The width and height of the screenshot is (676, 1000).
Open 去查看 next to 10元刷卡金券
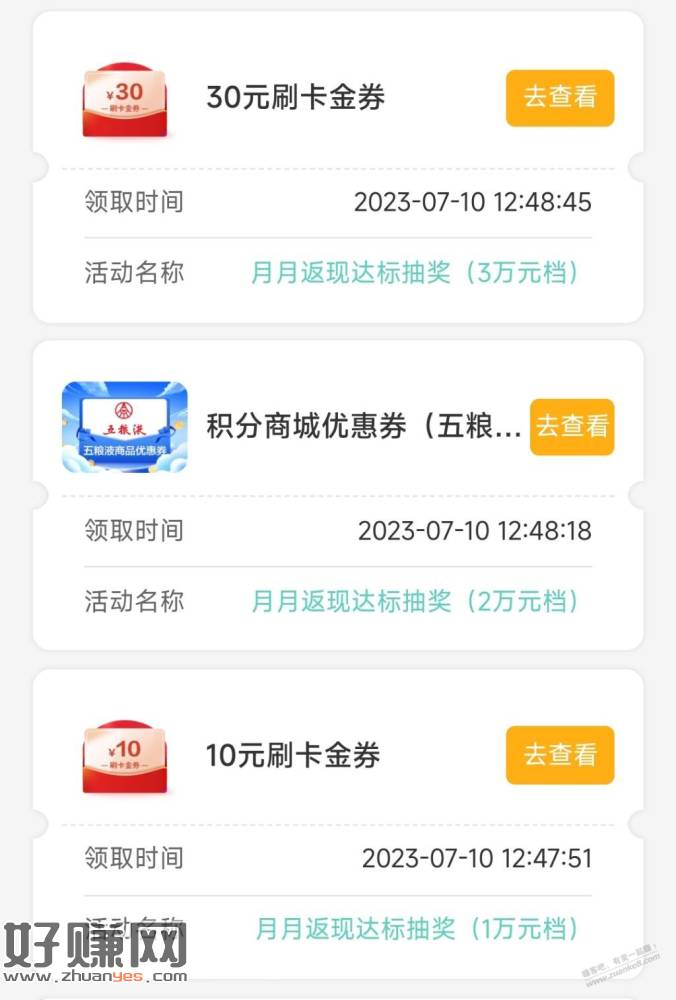559,755
